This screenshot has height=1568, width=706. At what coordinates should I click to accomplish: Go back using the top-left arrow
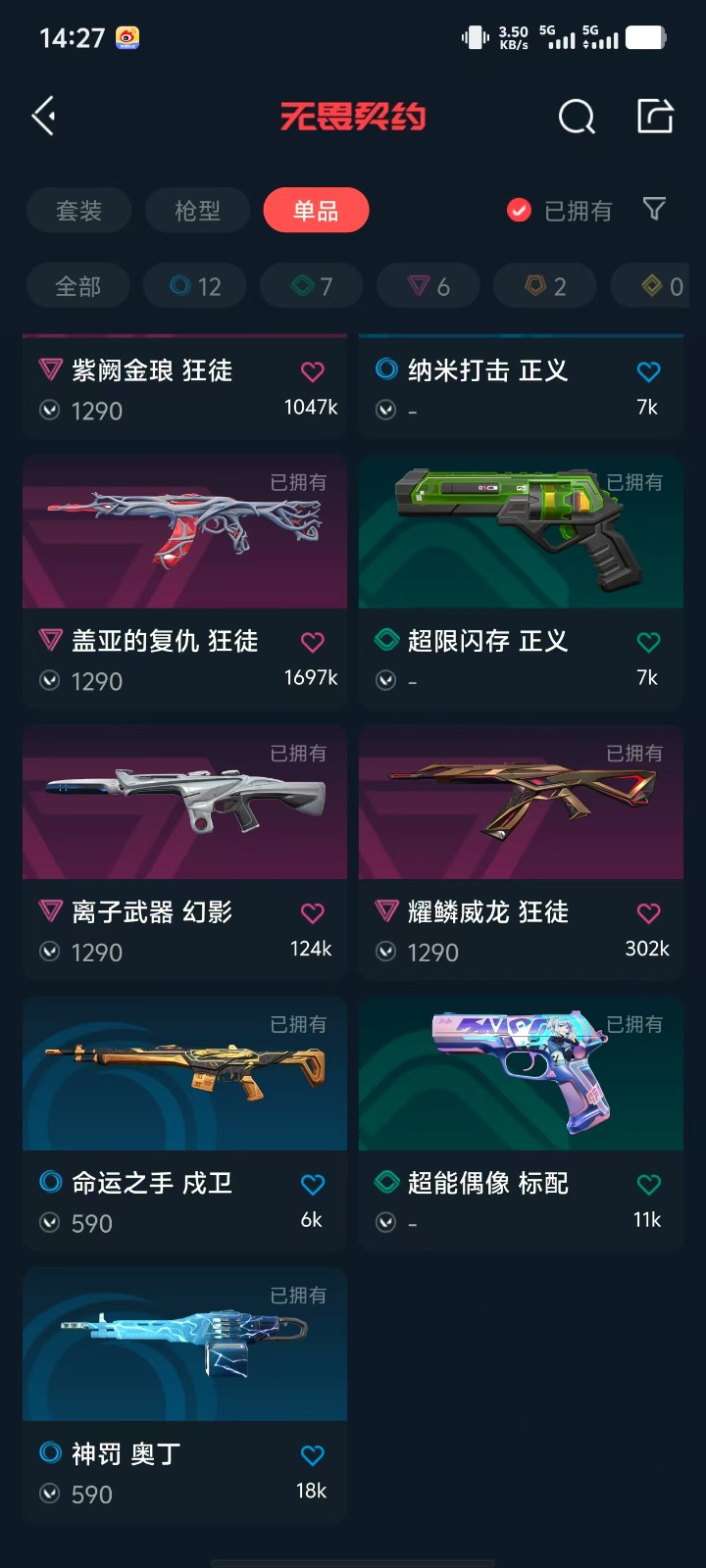click(44, 117)
